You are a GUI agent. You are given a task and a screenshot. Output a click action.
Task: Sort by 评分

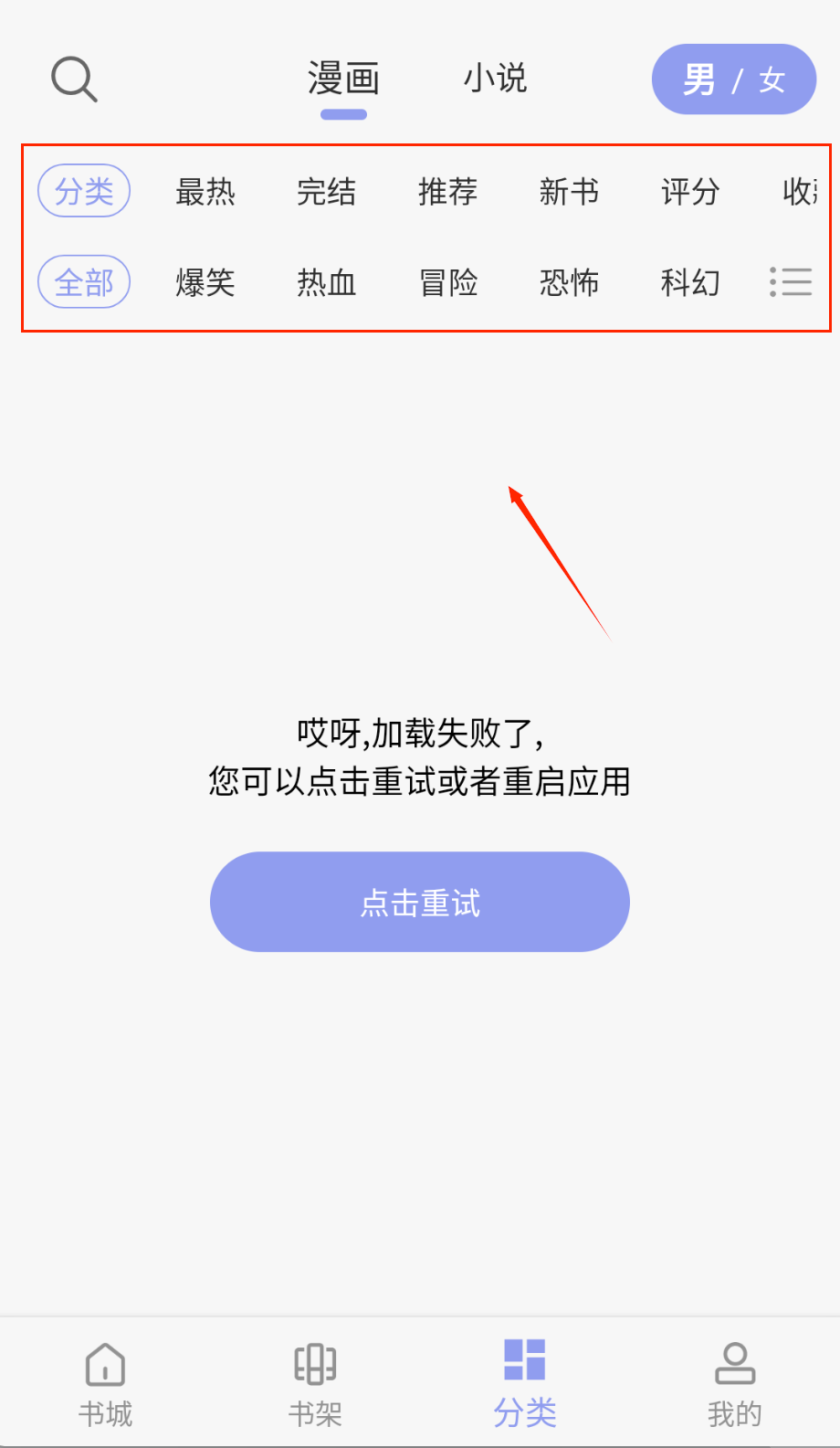point(690,192)
